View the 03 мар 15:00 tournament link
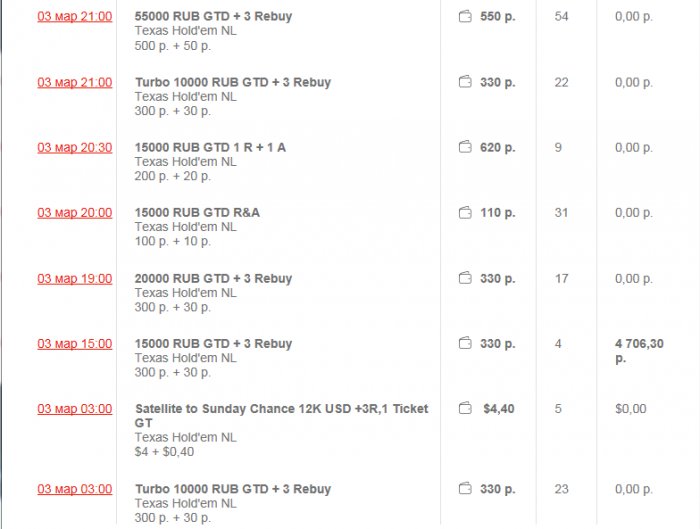Viewport: 700px width, 529px height. tap(75, 343)
